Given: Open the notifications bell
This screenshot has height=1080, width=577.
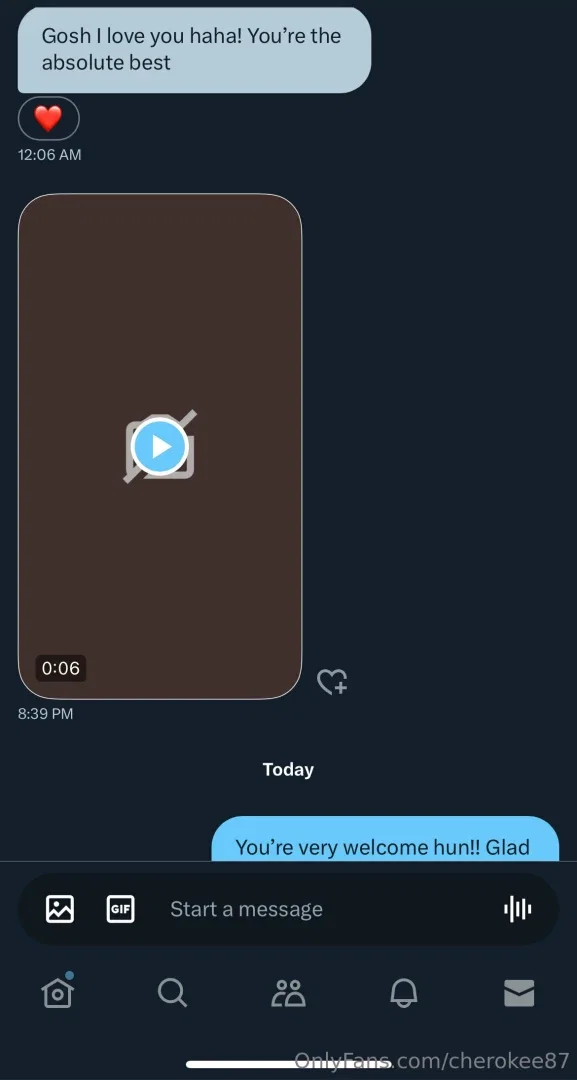Looking at the screenshot, I should pos(403,993).
